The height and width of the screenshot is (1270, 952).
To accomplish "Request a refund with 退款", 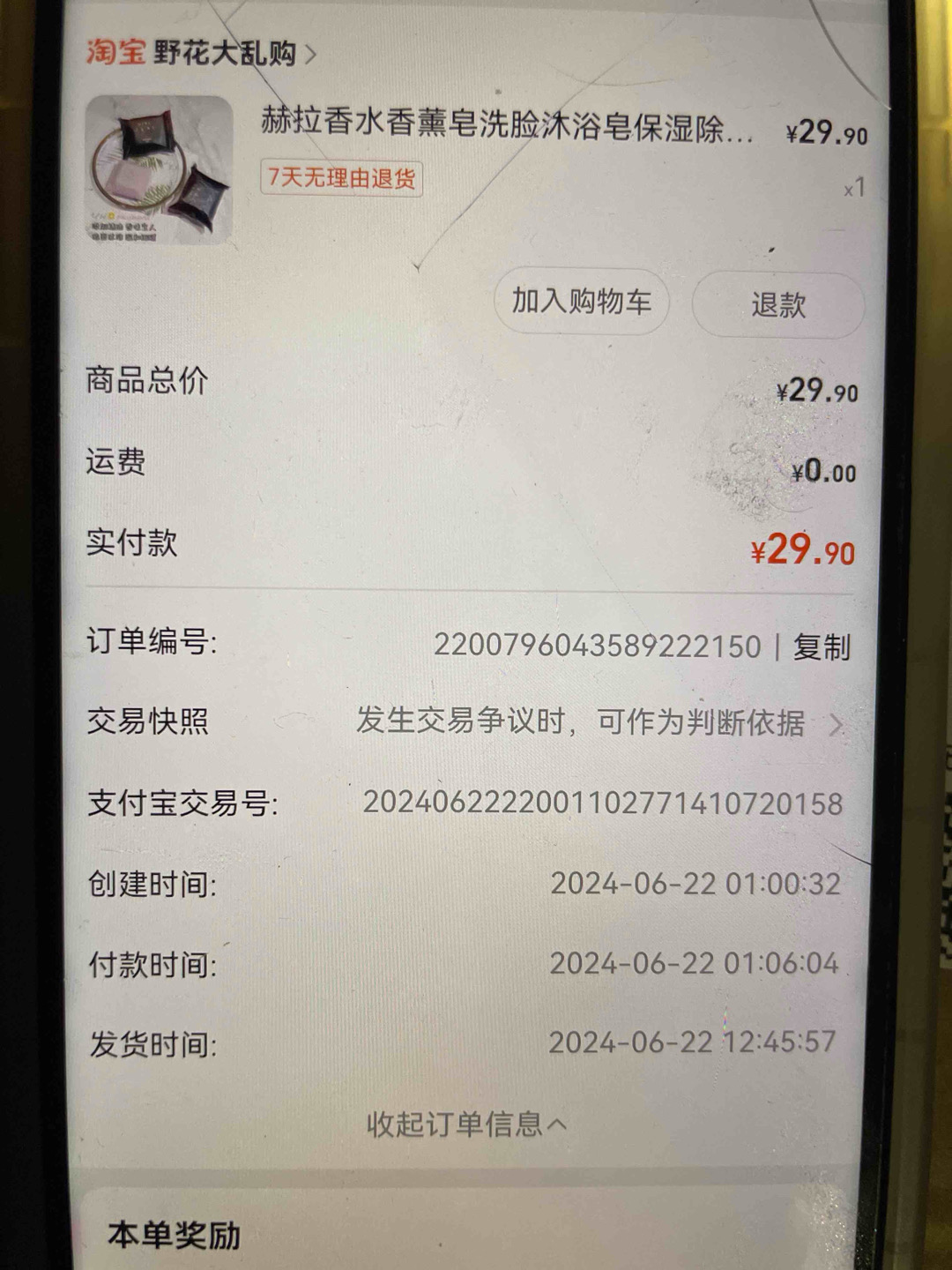I will click(x=777, y=305).
